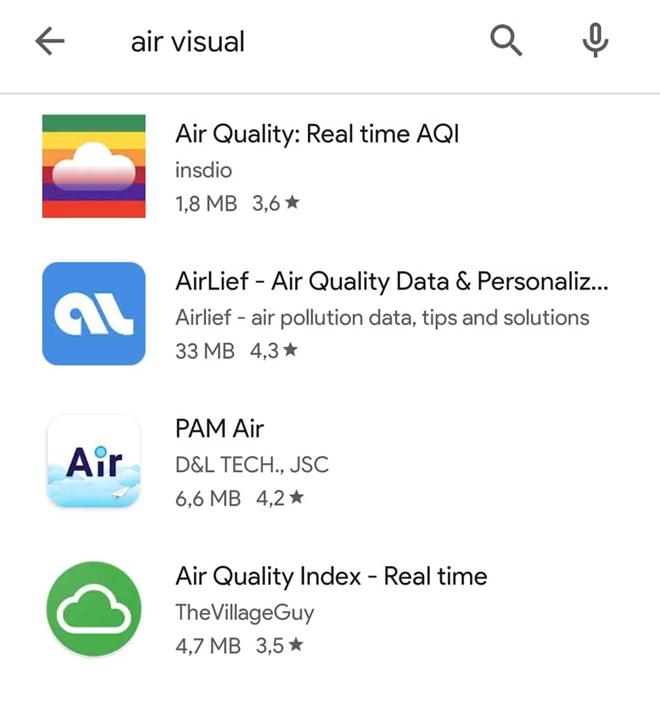Start voice search with microphone

pos(595,41)
